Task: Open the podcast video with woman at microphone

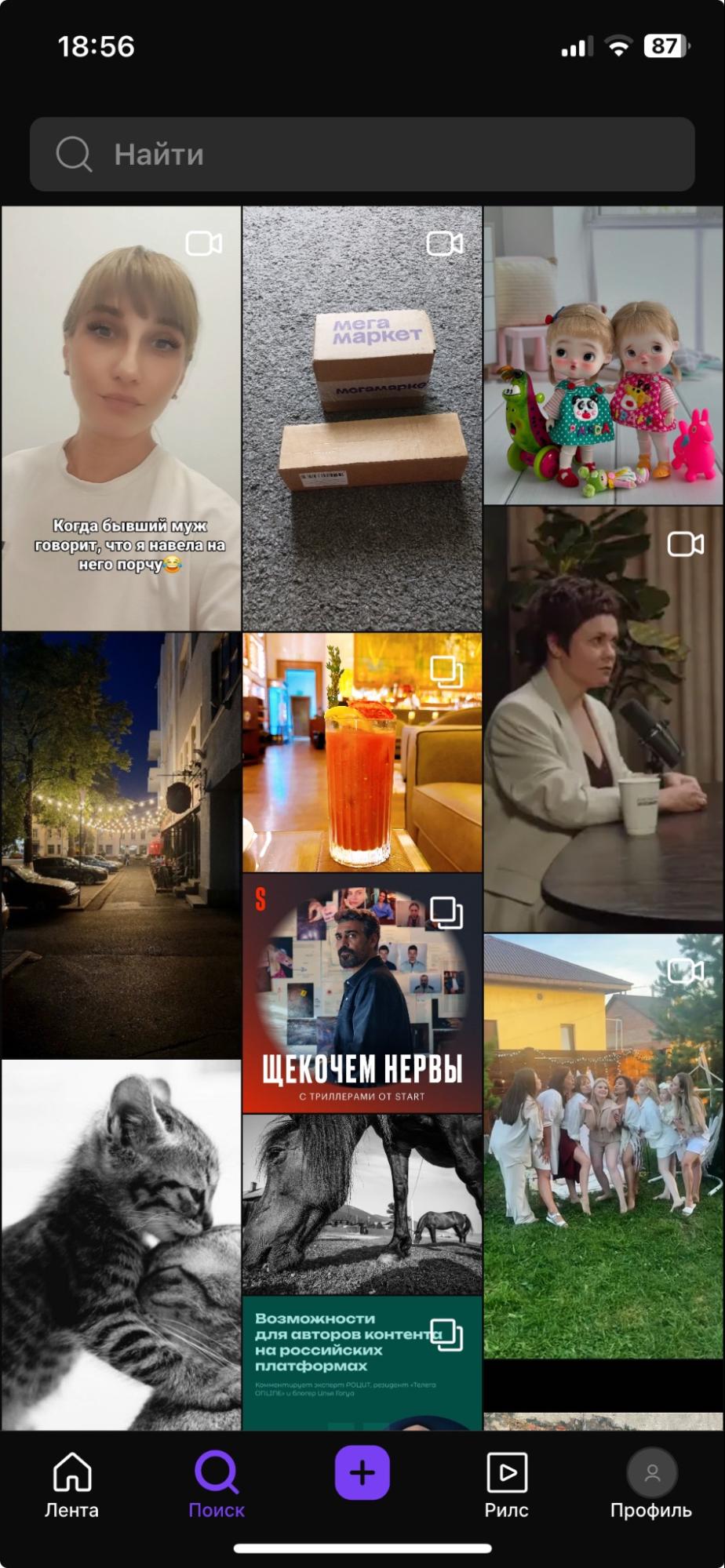Action: pyautogui.click(x=603, y=719)
